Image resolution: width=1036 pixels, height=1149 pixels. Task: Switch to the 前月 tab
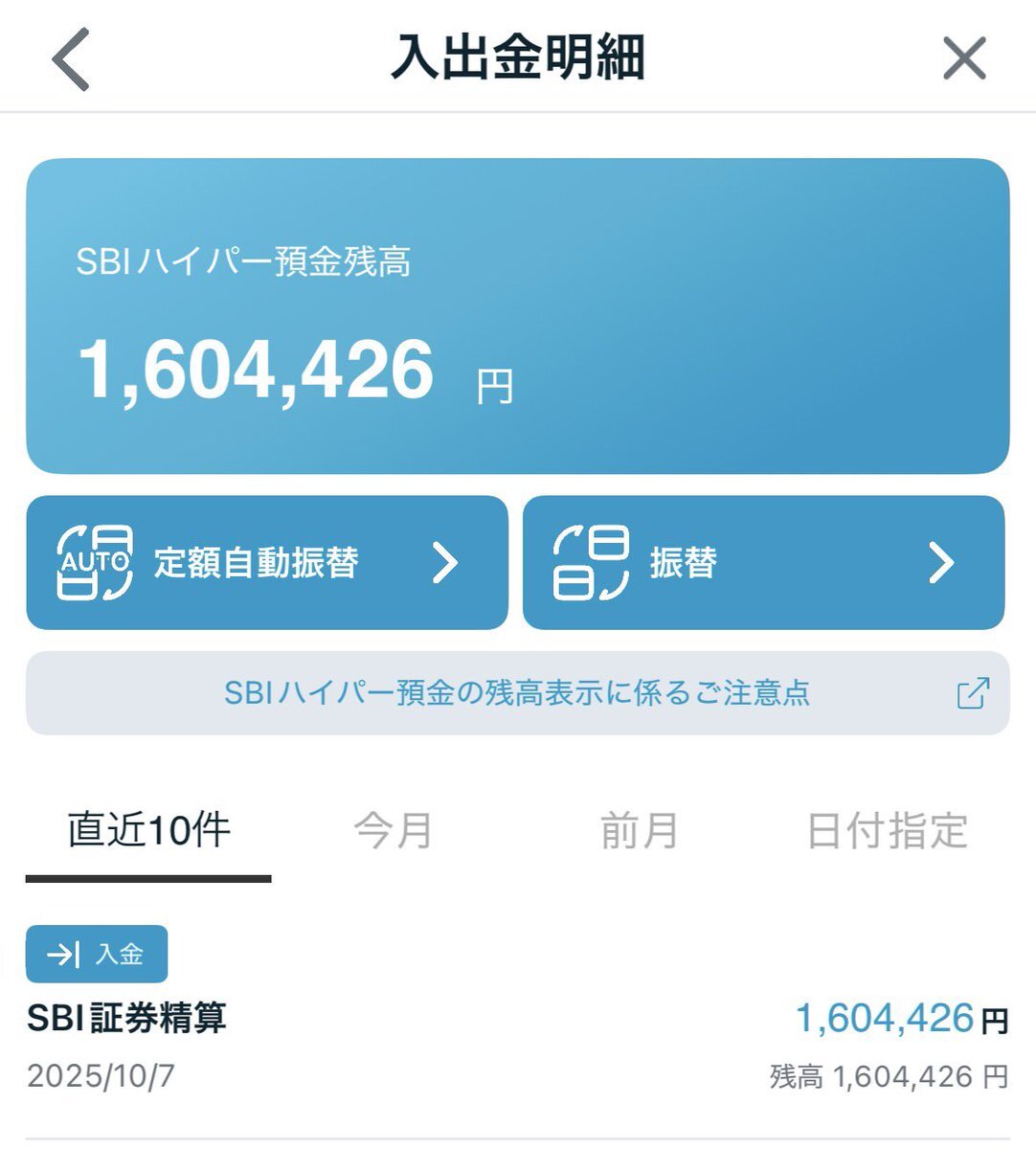pos(639,830)
